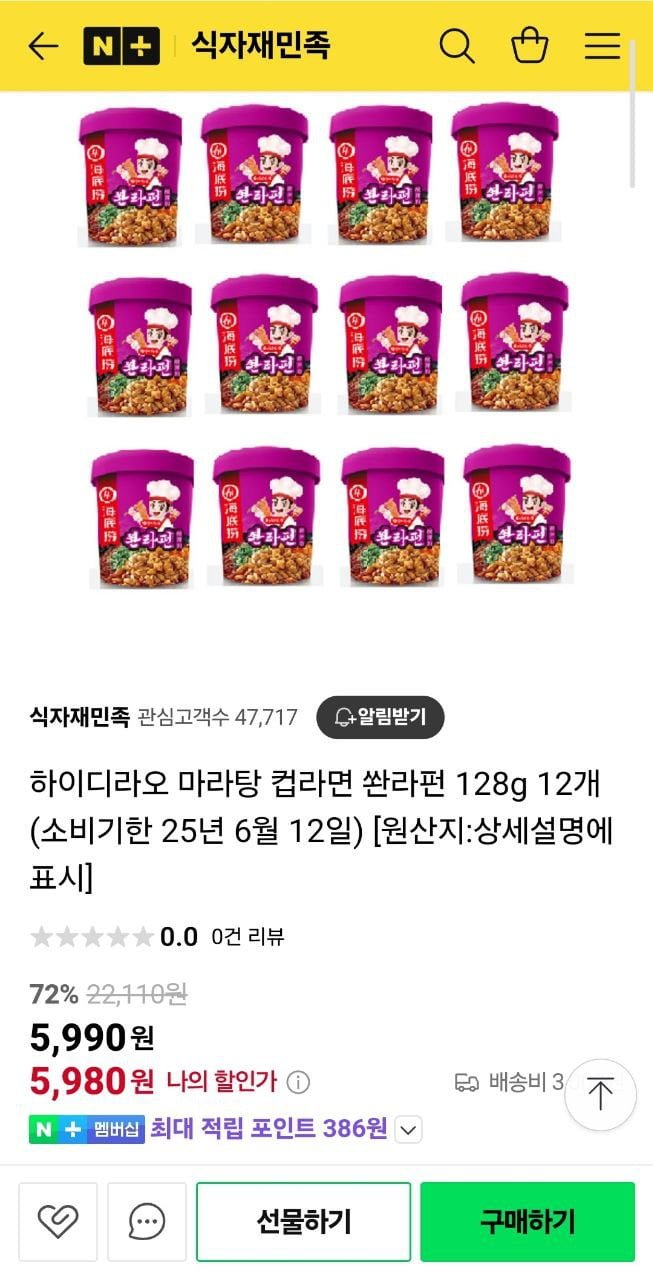Tap the 알림받기 notification button
Image resolution: width=653 pixels, height=1280 pixels.
click(380, 716)
